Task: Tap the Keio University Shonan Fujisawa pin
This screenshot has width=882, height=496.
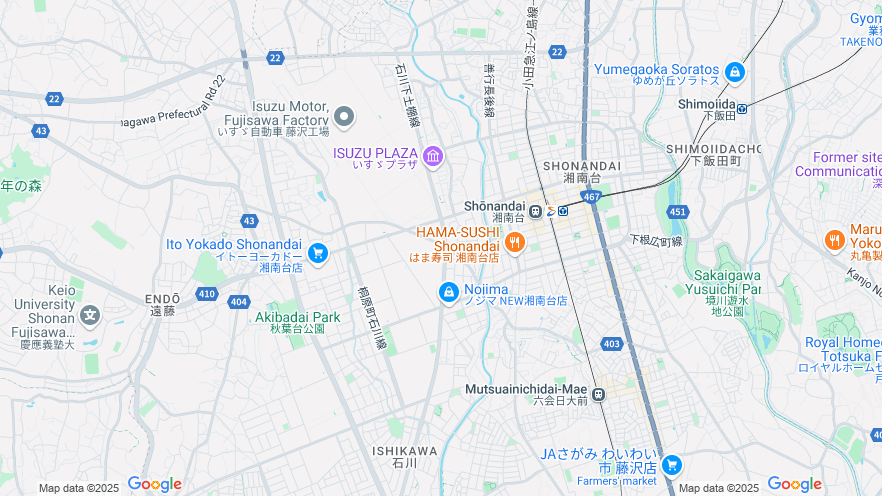Action: (x=90, y=317)
